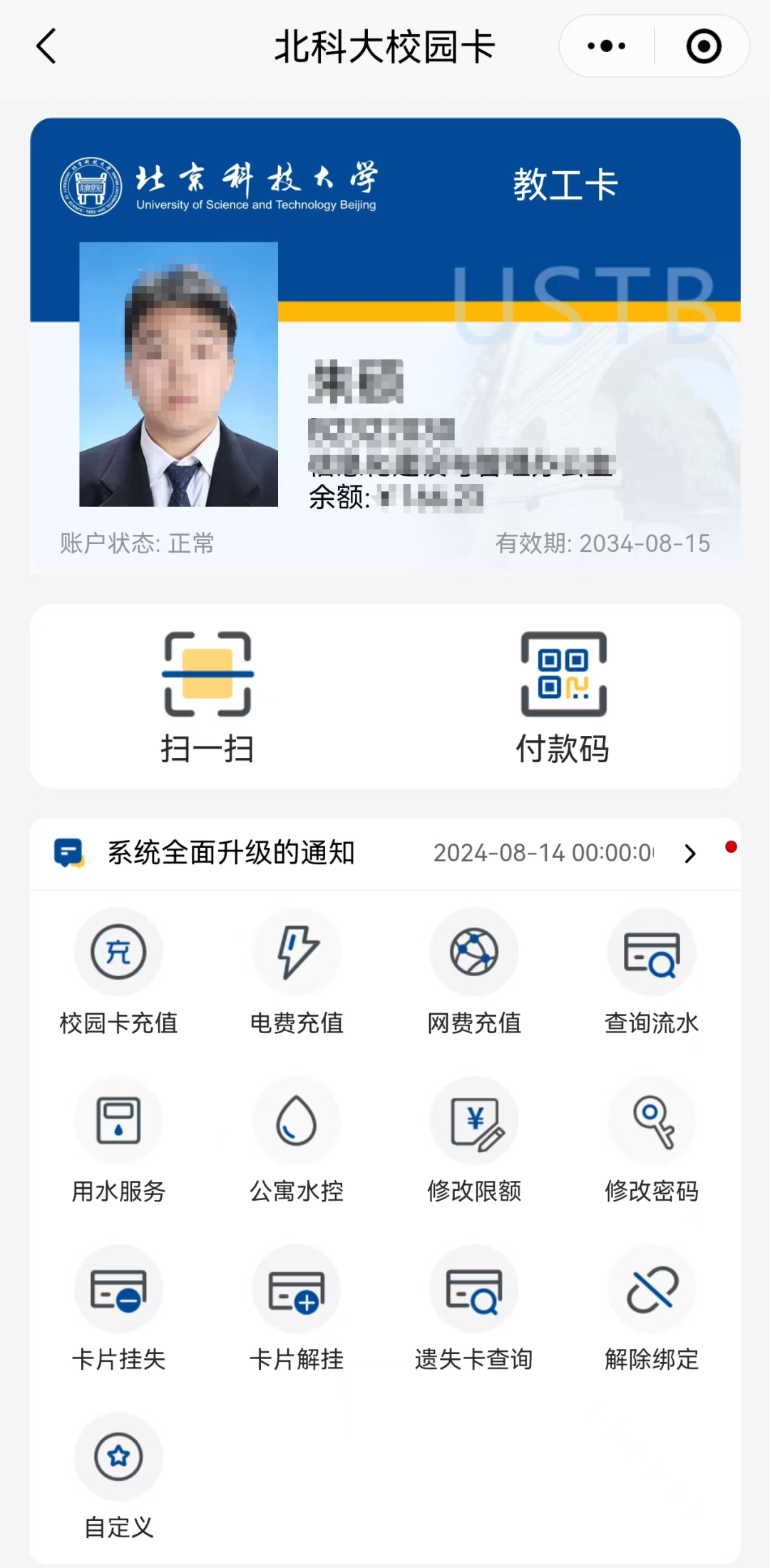Tap the back arrow to leave 北科大校园卡

[46, 46]
